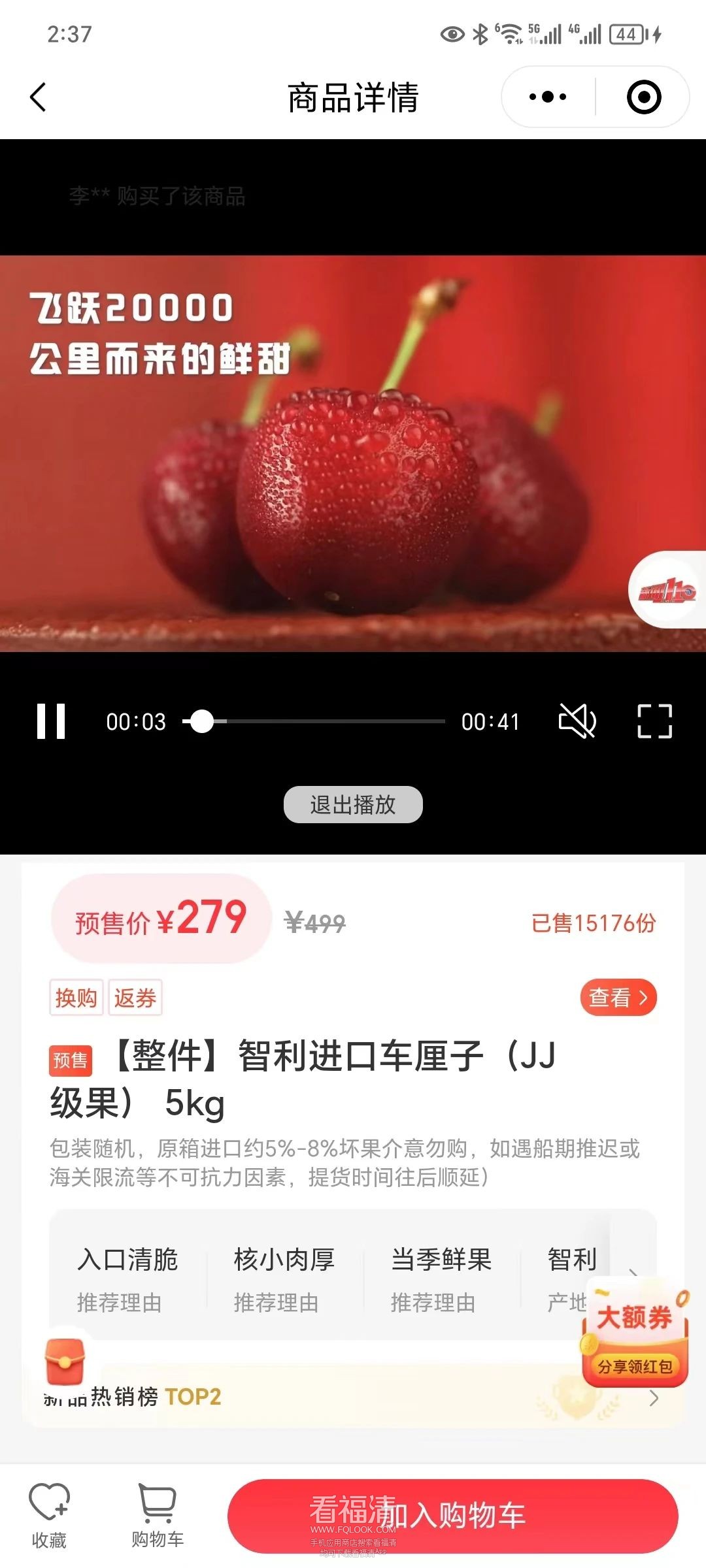The width and height of the screenshot is (706, 1568).
Task: Tap the 换购 tag
Action: [x=76, y=998]
